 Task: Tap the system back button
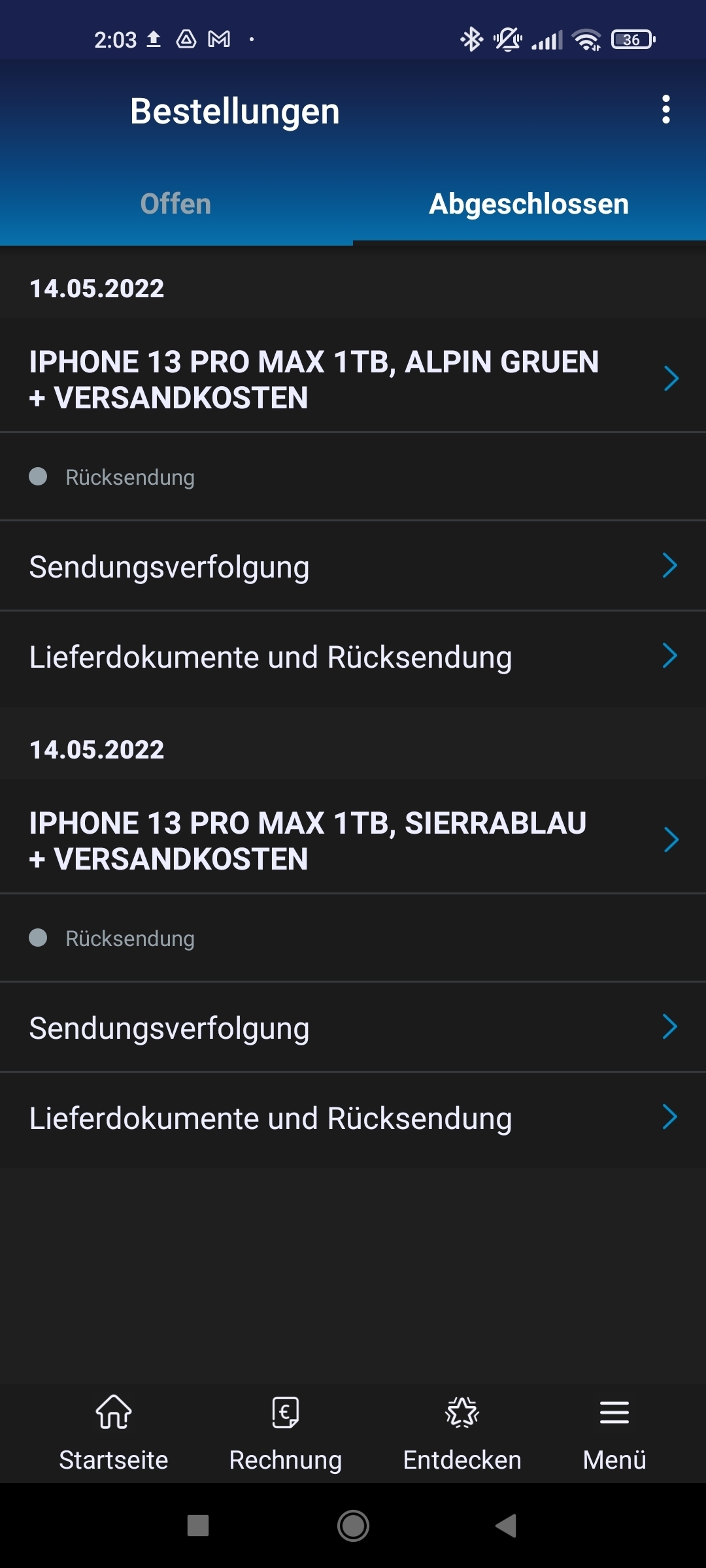[506, 1526]
